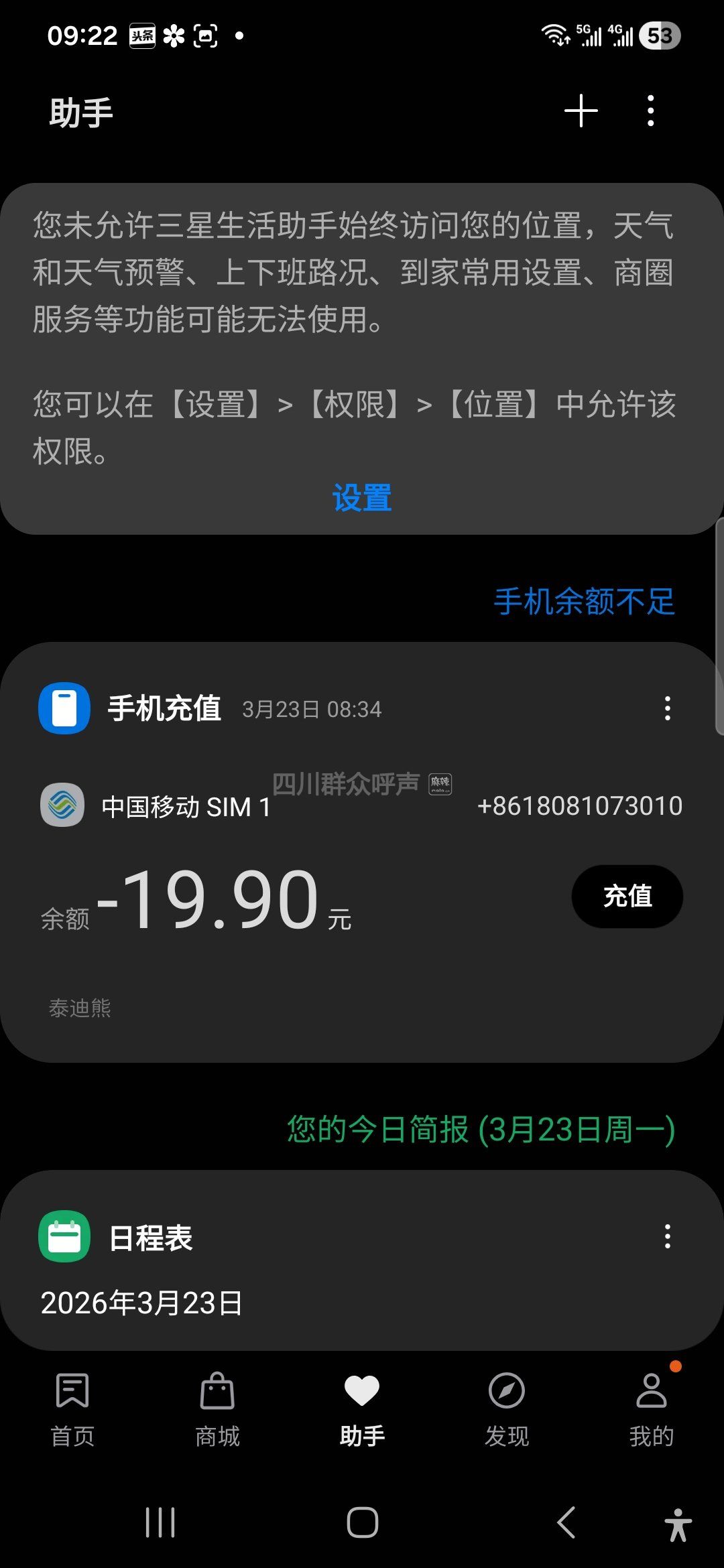The image size is (724, 1568).
Task: Tap the 充值 recharge button
Action: 627,897
